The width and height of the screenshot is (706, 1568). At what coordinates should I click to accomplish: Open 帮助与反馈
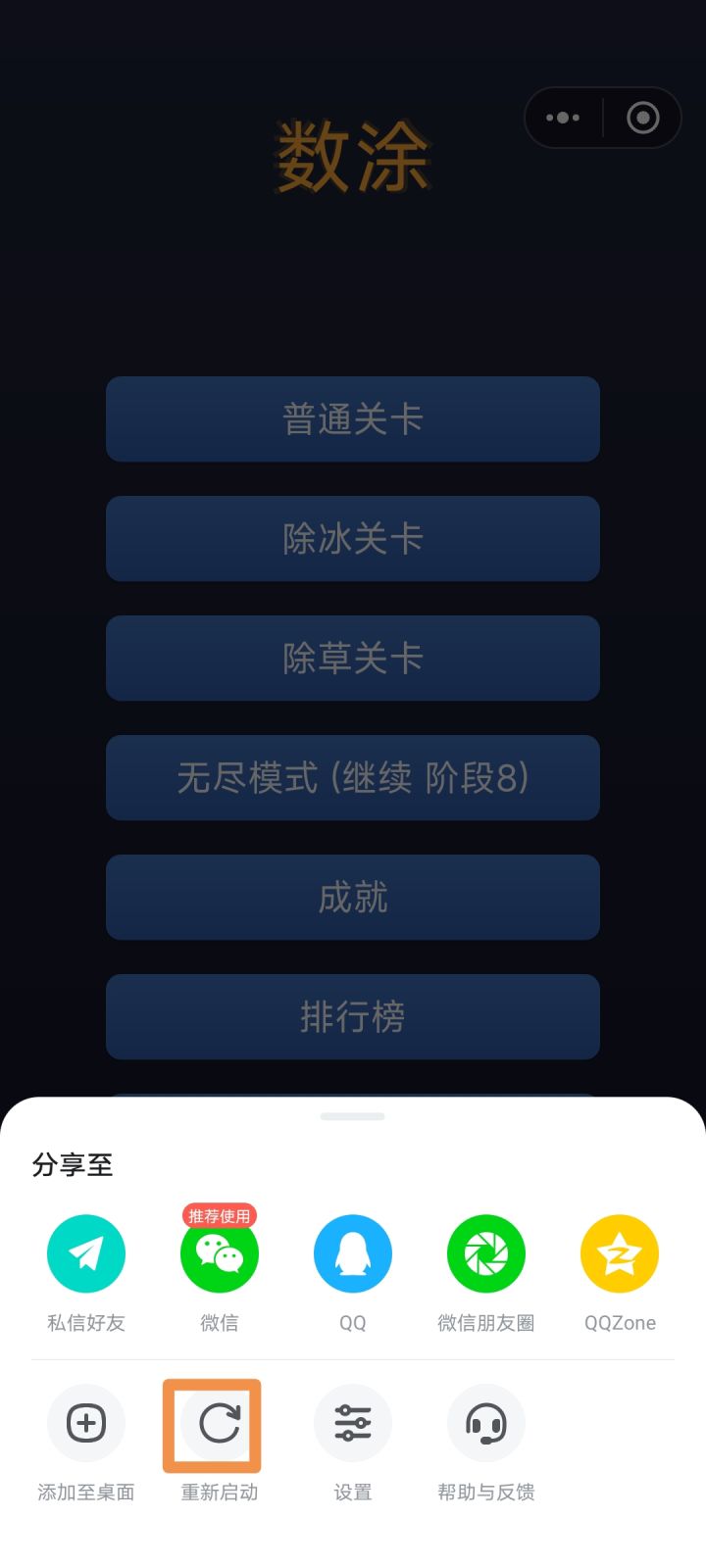pyautogui.click(x=485, y=1424)
